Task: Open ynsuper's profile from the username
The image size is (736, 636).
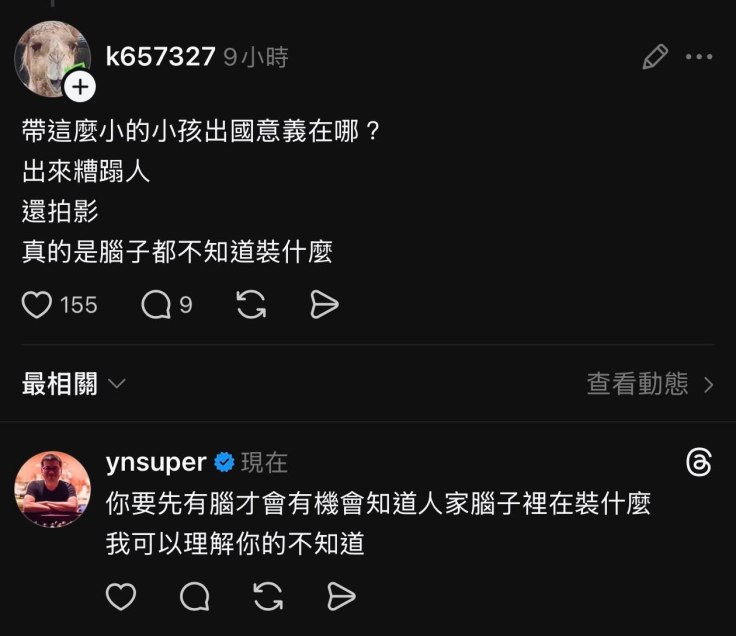Action: (155, 463)
